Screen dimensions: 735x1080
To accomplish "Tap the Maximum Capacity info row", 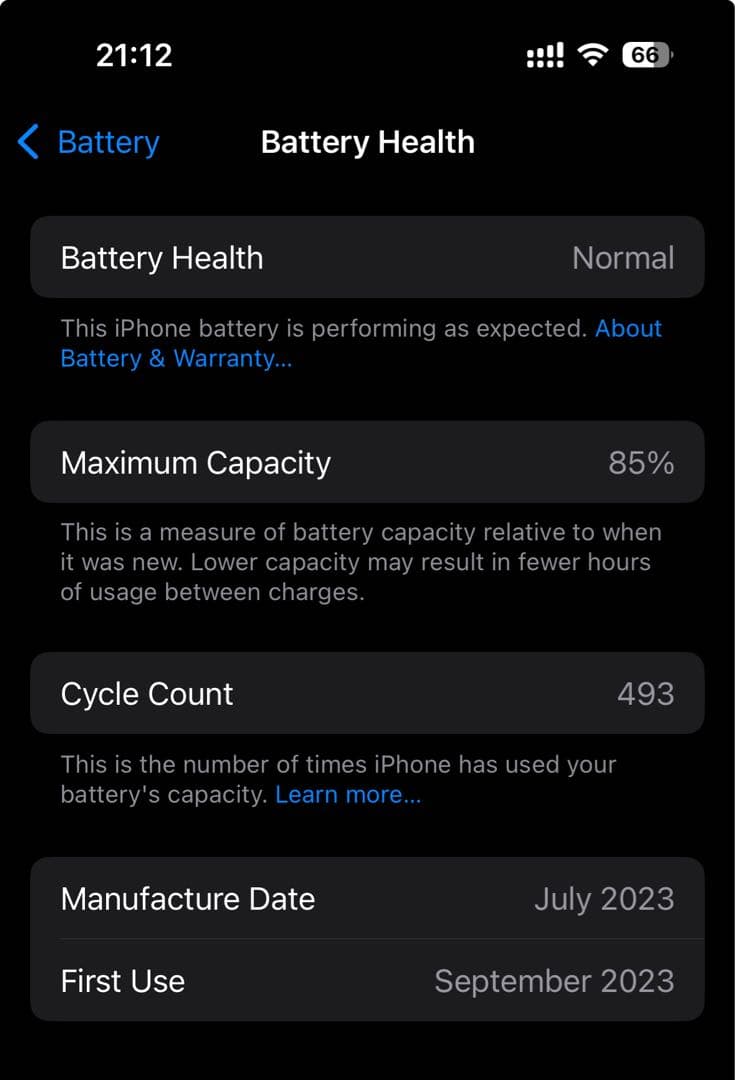I will (367, 462).
